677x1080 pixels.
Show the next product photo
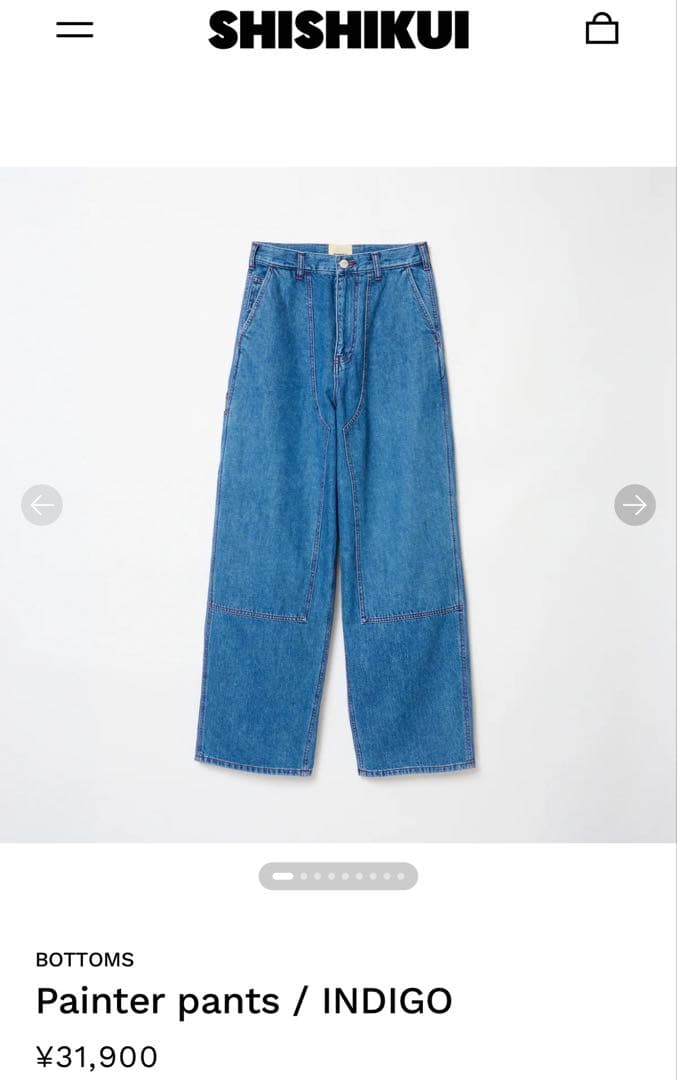coord(634,505)
